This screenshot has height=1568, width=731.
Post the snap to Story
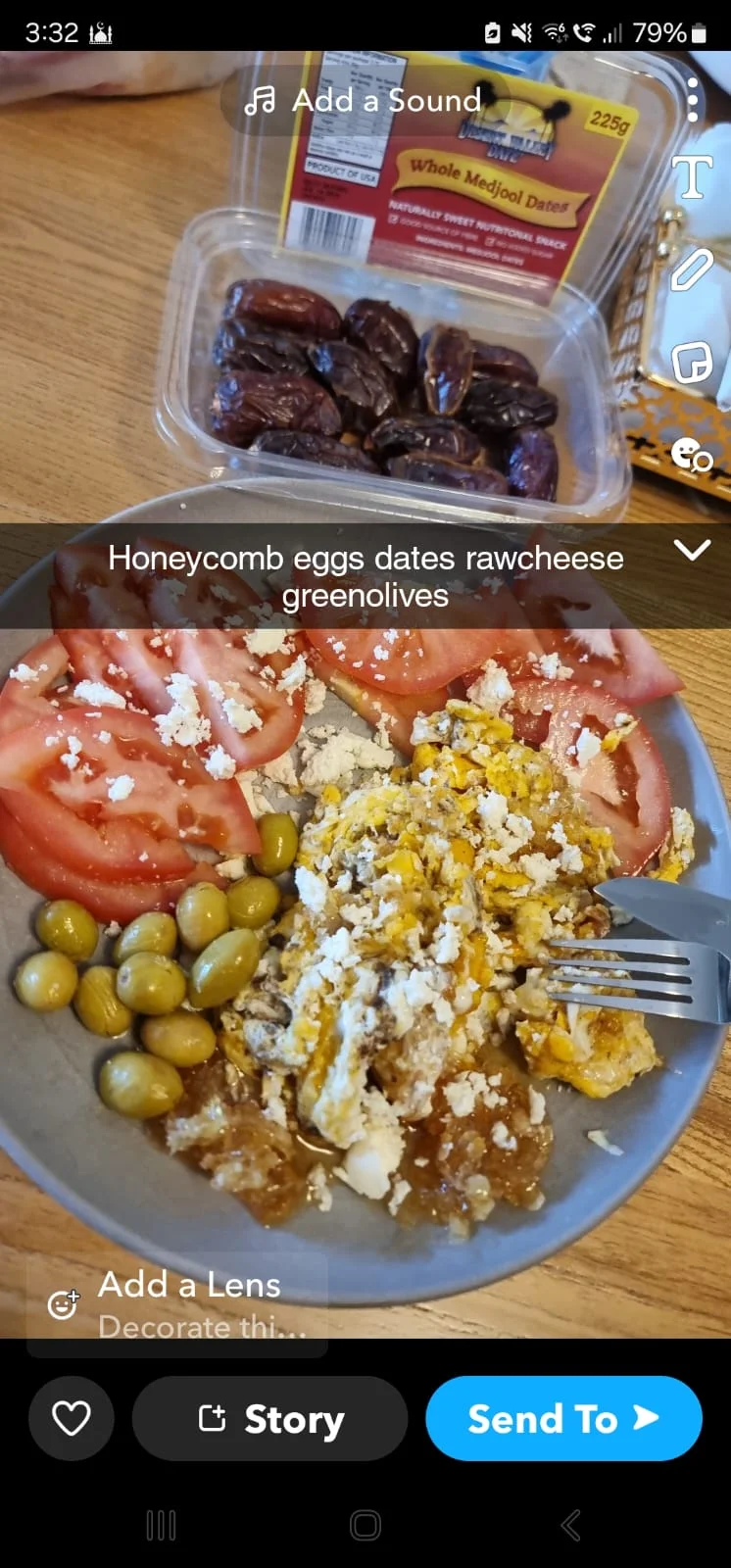coord(270,1418)
